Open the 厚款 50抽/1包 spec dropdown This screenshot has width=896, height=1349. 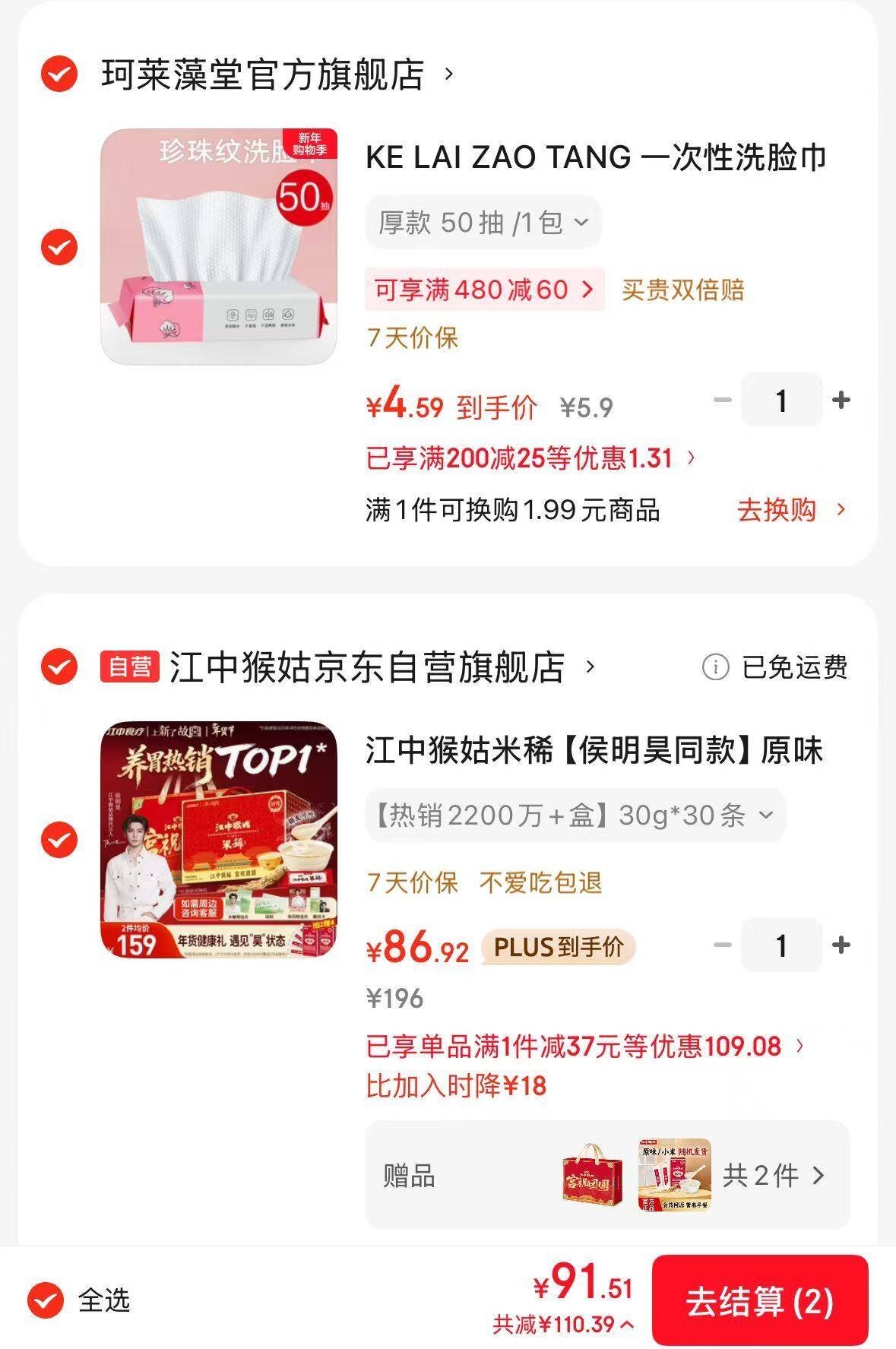pyautogui.click(x=482, y=222)
